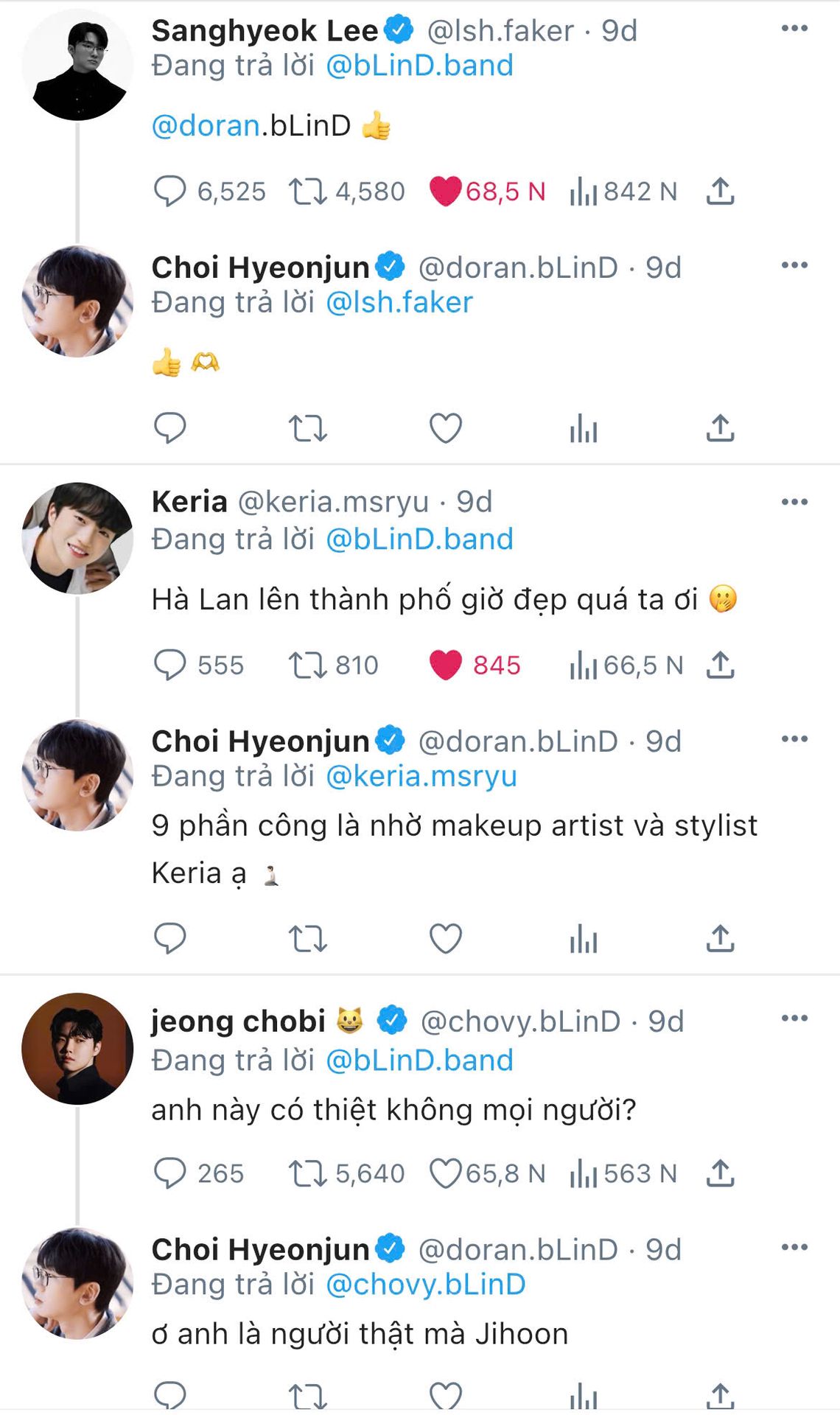840x1415 pixels.
Task: Share jeong chobi's tweet
Action: 720,1174
